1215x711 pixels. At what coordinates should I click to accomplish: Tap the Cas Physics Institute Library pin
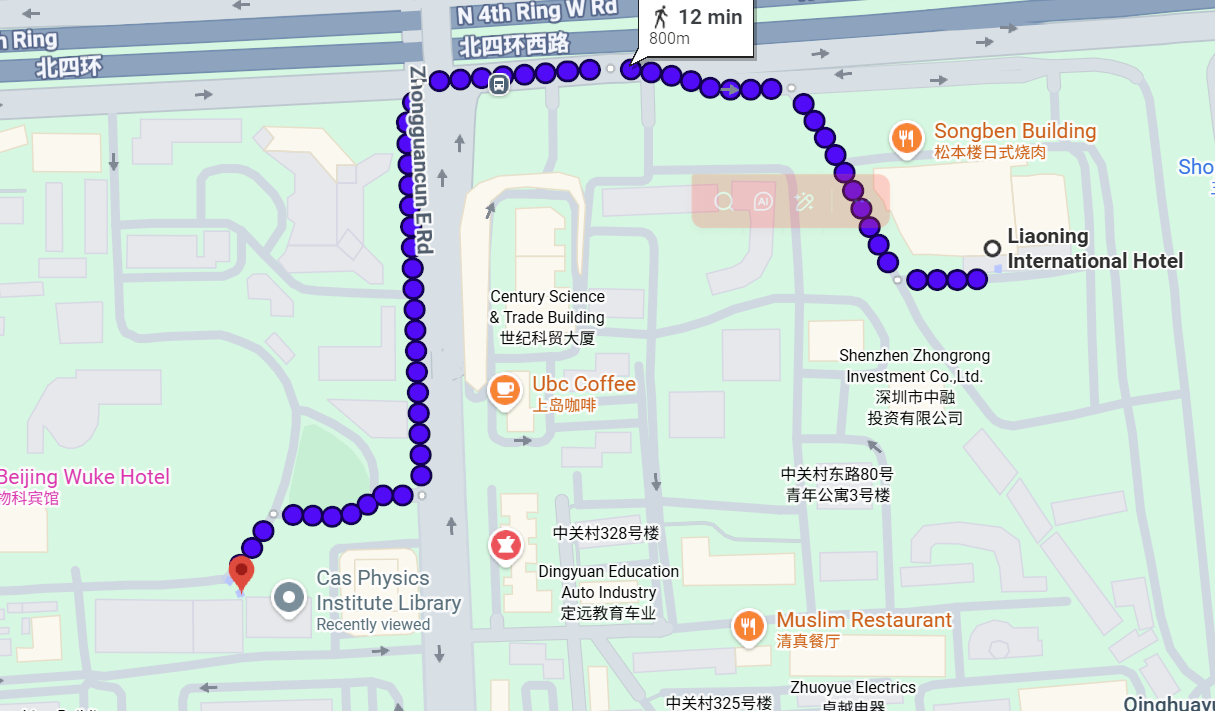pos(289,598)
